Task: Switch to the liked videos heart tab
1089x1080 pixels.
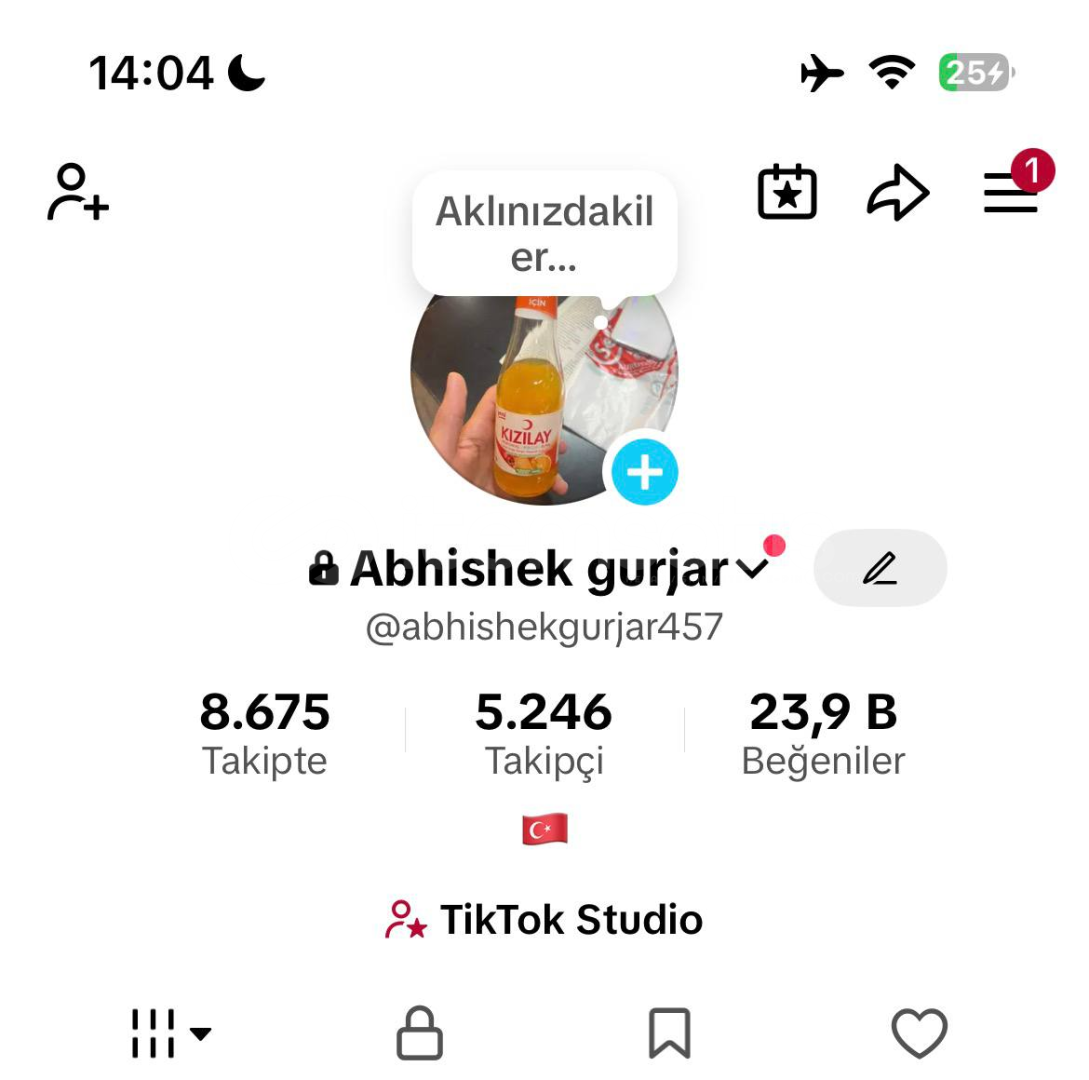Action: pyautogui.click(x=919, y=1033)
